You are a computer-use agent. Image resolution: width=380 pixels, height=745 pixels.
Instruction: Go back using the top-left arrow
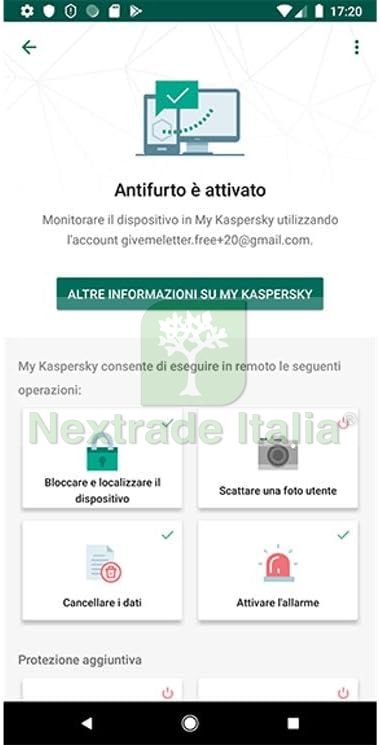point(29,47)
